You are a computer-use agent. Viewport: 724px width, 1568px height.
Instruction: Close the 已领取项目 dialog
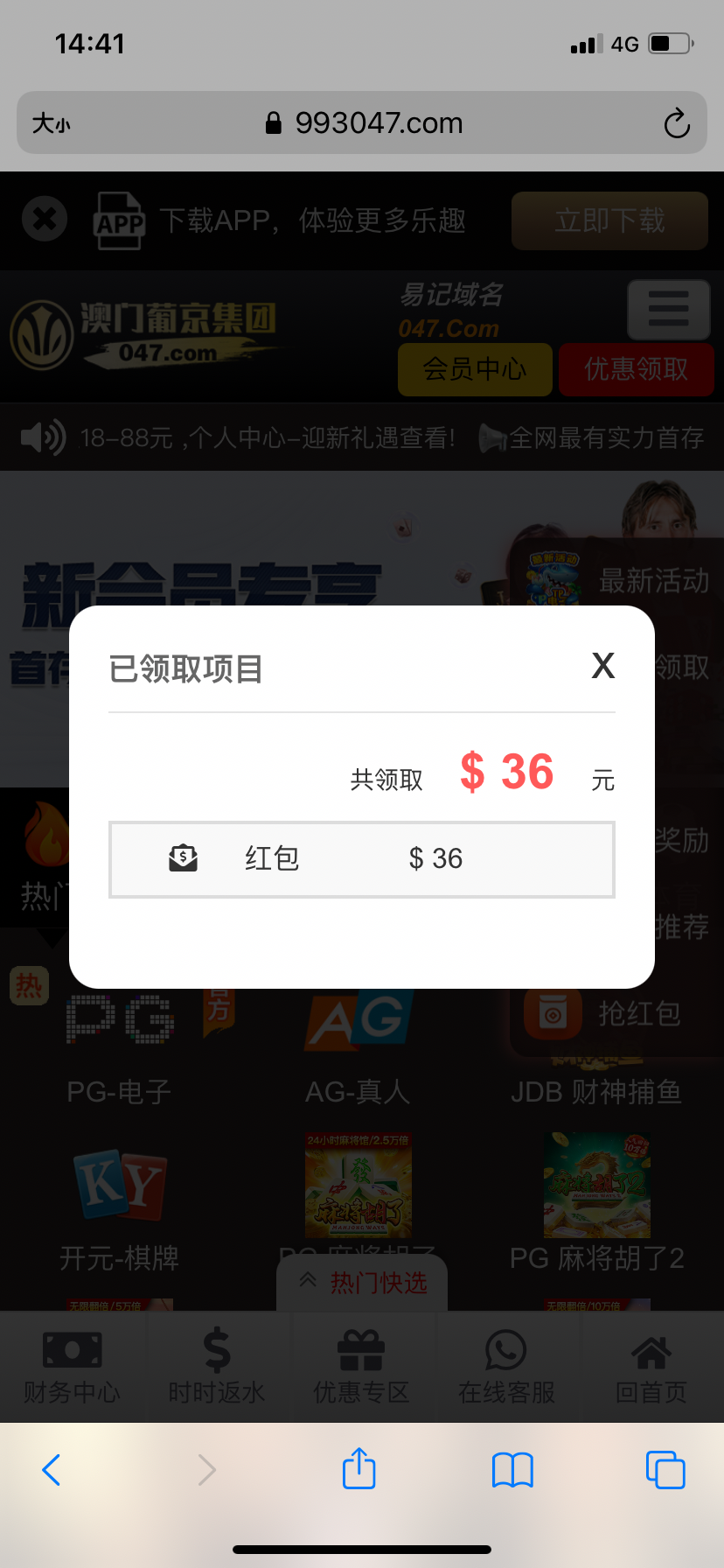tap(602, 666)
